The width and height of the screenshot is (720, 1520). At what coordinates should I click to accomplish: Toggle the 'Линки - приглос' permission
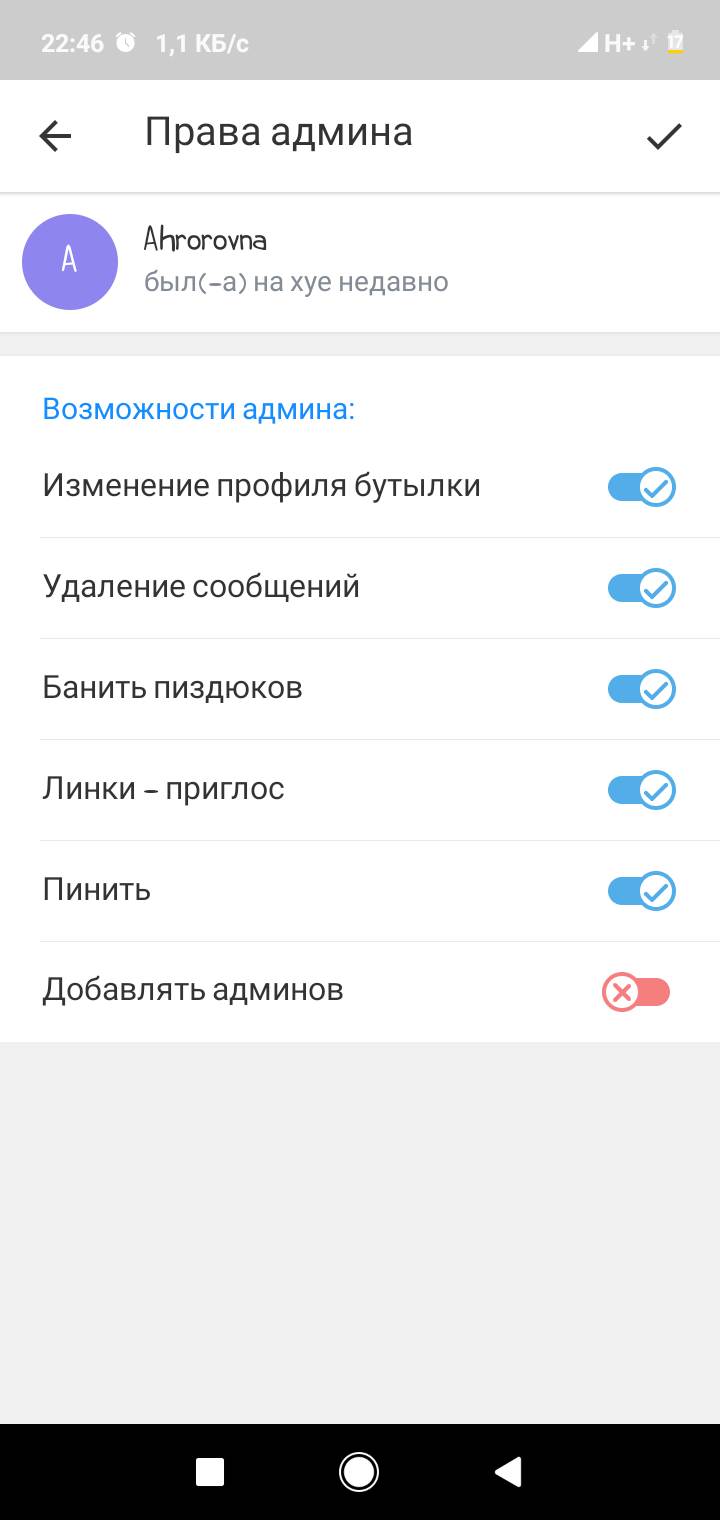[641, 790]
